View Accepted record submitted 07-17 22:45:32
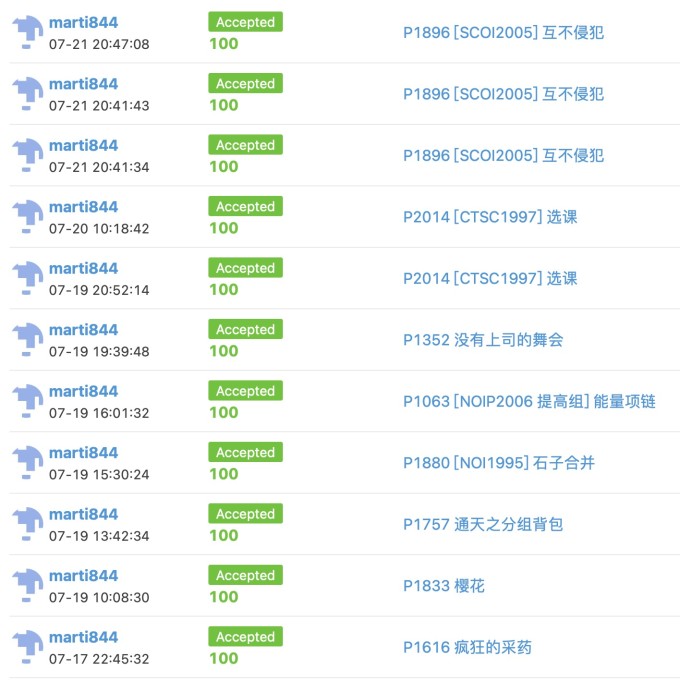Screen dimensions: 680x681 coord(245,637)
